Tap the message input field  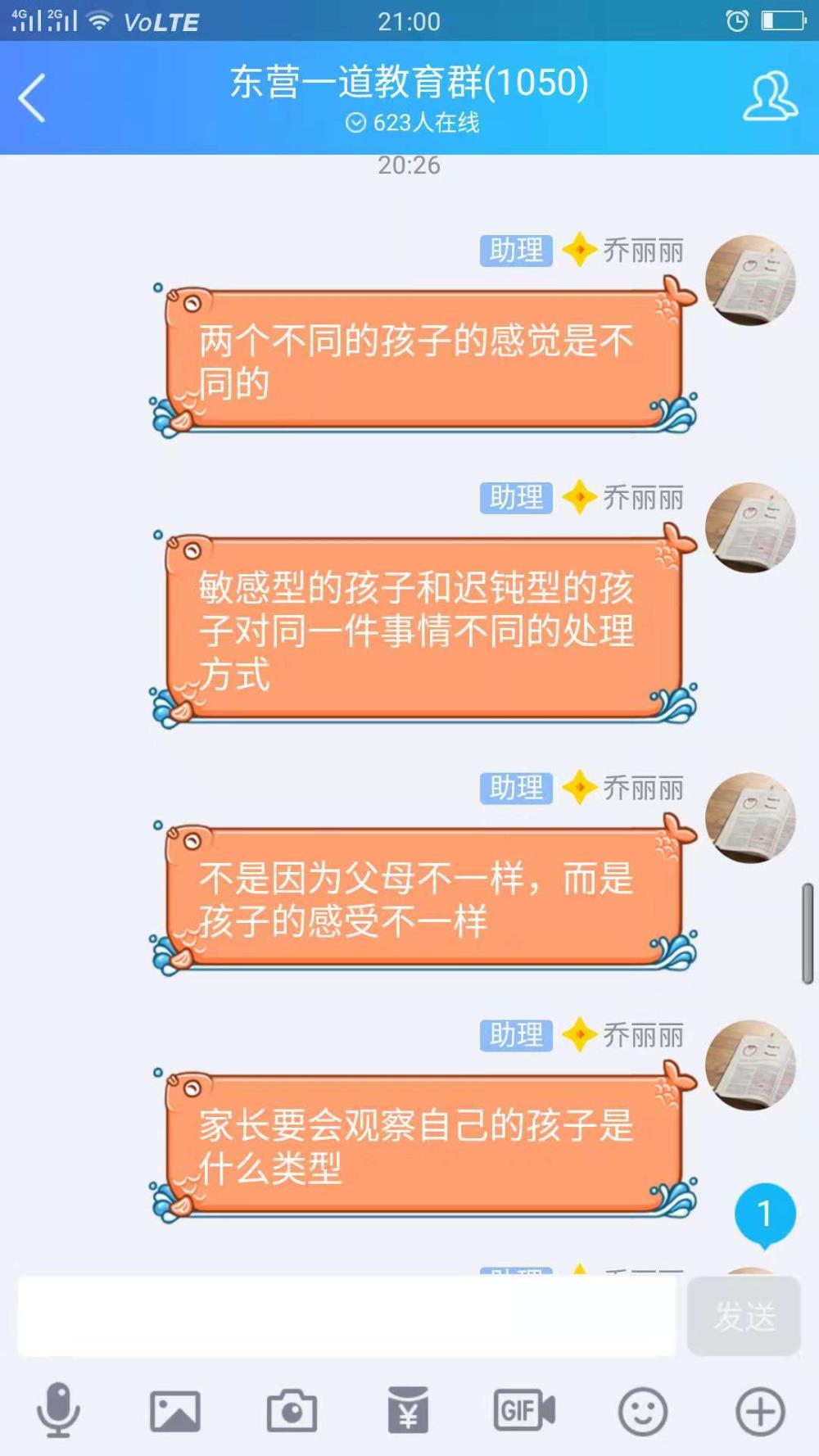coord(347,1316)
